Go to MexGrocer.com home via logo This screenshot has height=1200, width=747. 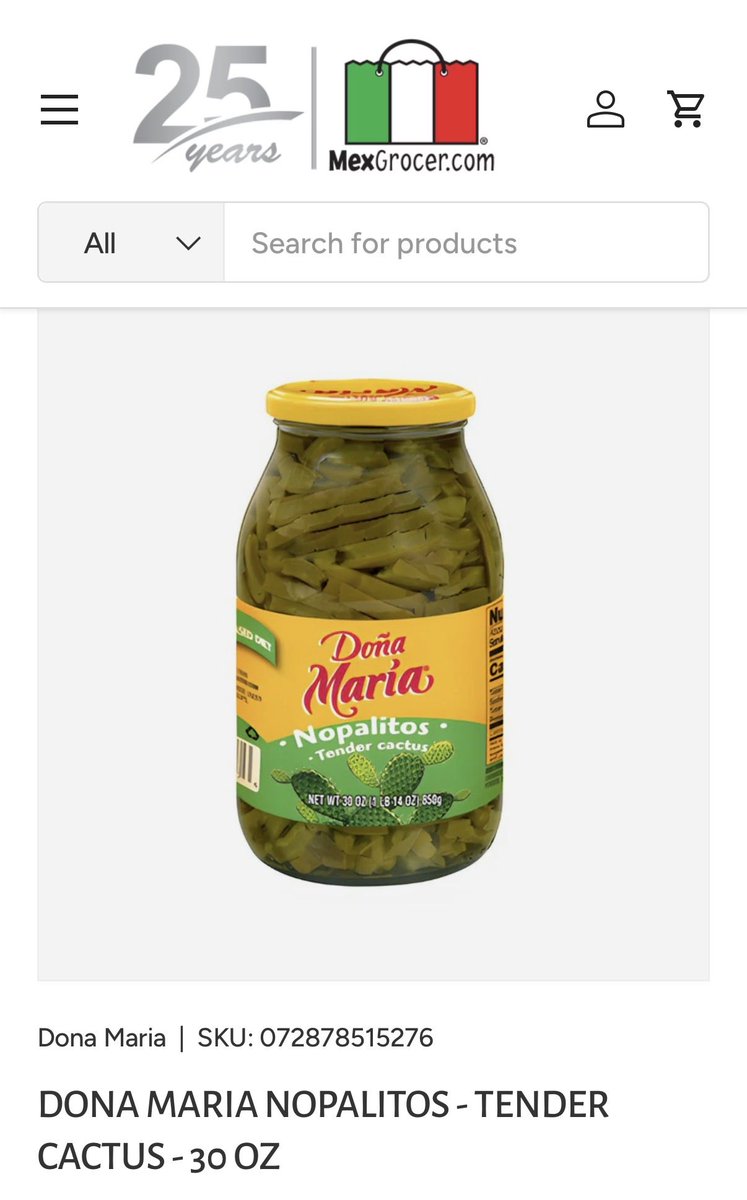tap(314, 108)
